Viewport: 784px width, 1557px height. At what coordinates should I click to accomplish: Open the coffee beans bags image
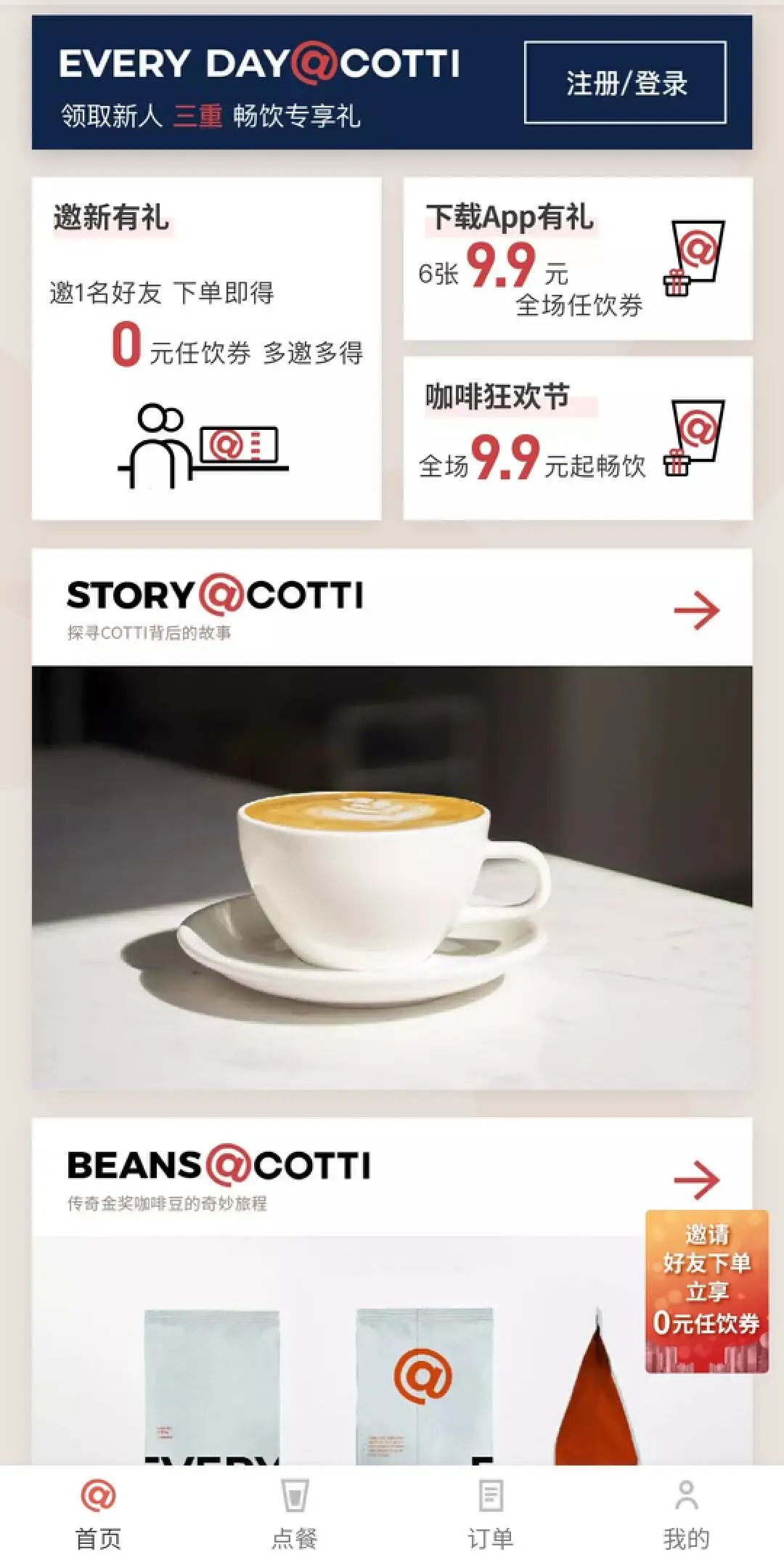tap(392, 1351)
